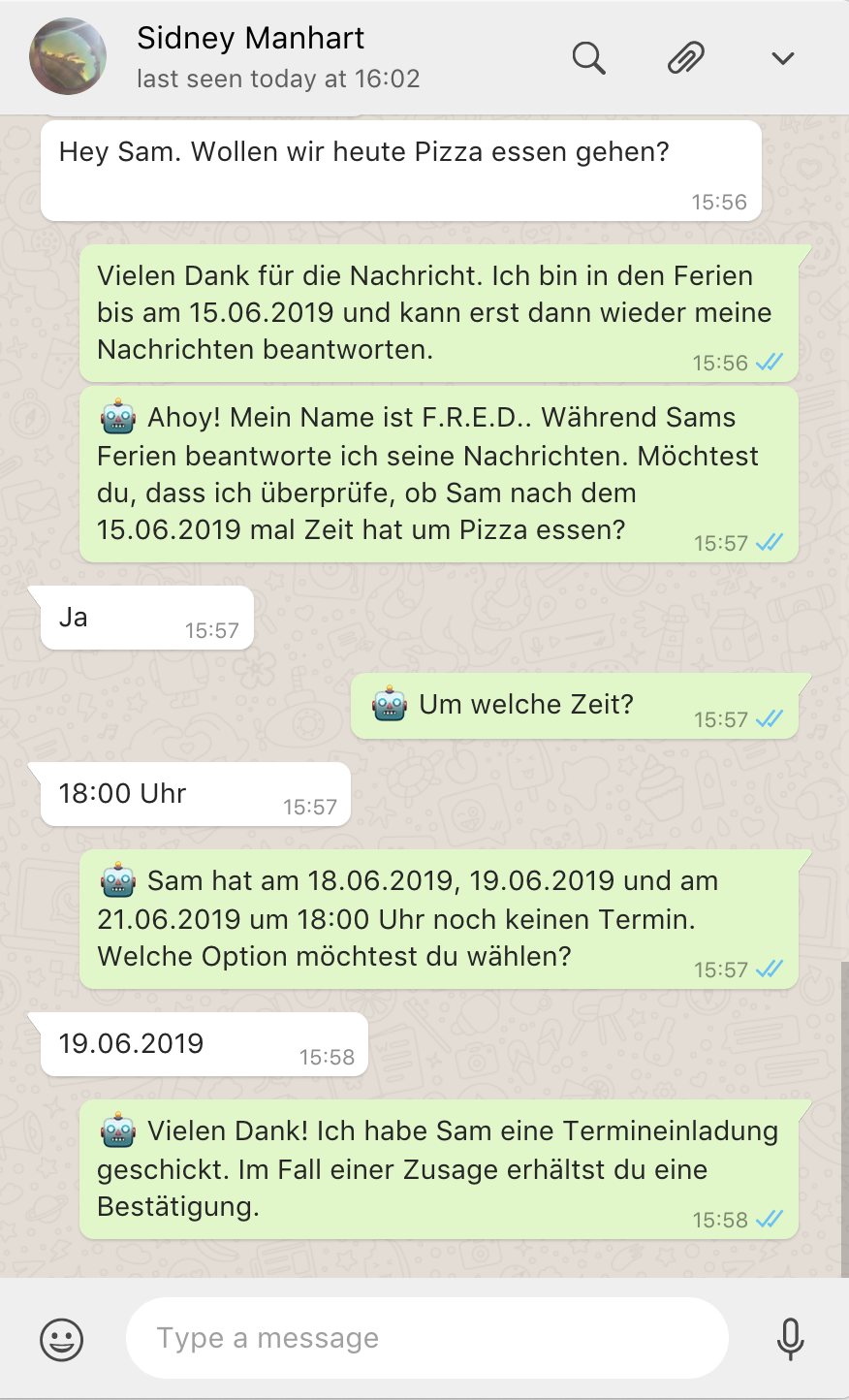Image resolution: width=849 pixels, height=1400 pixels.
Task: Start a voice message recording
Action: (790, 1339)
